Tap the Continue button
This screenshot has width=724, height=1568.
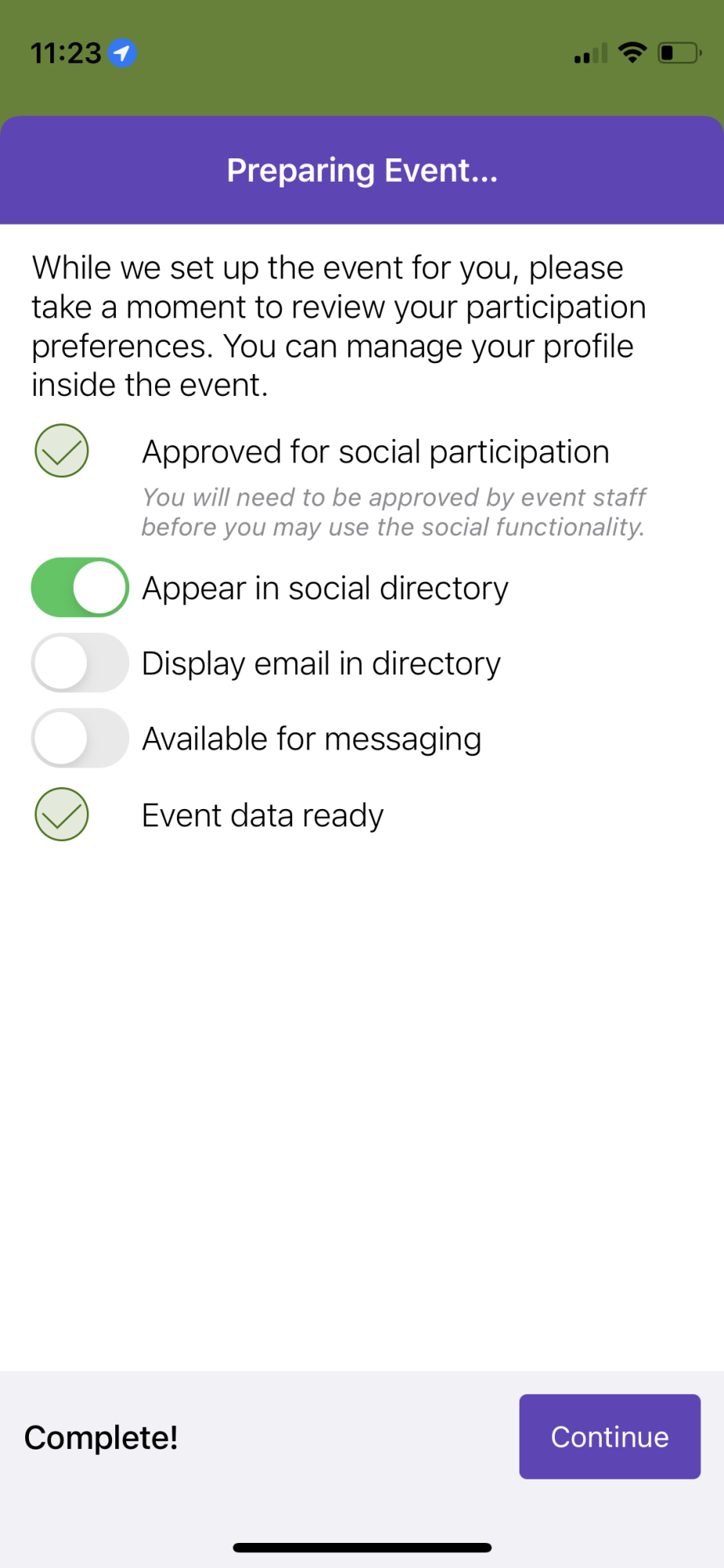(609, 1436)
